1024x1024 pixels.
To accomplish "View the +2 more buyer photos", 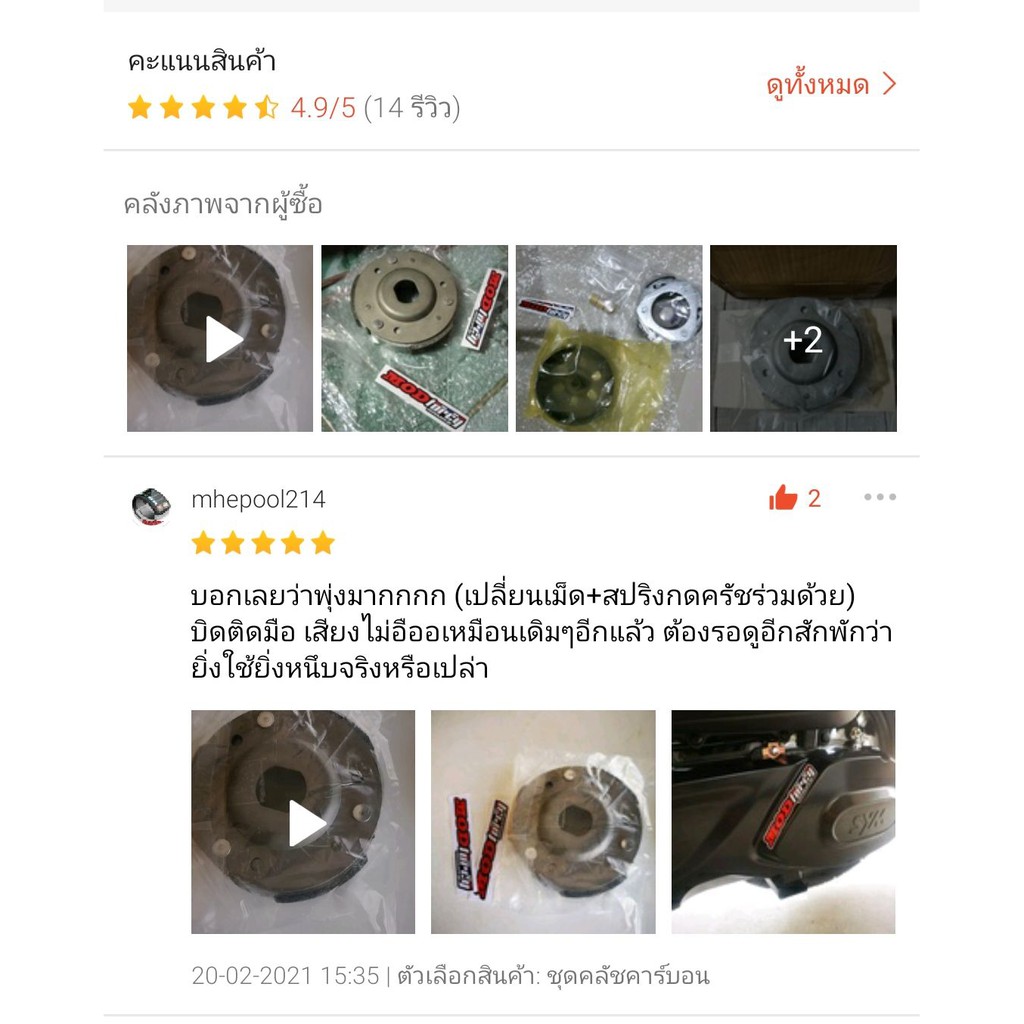I will (x=803, y=339).
